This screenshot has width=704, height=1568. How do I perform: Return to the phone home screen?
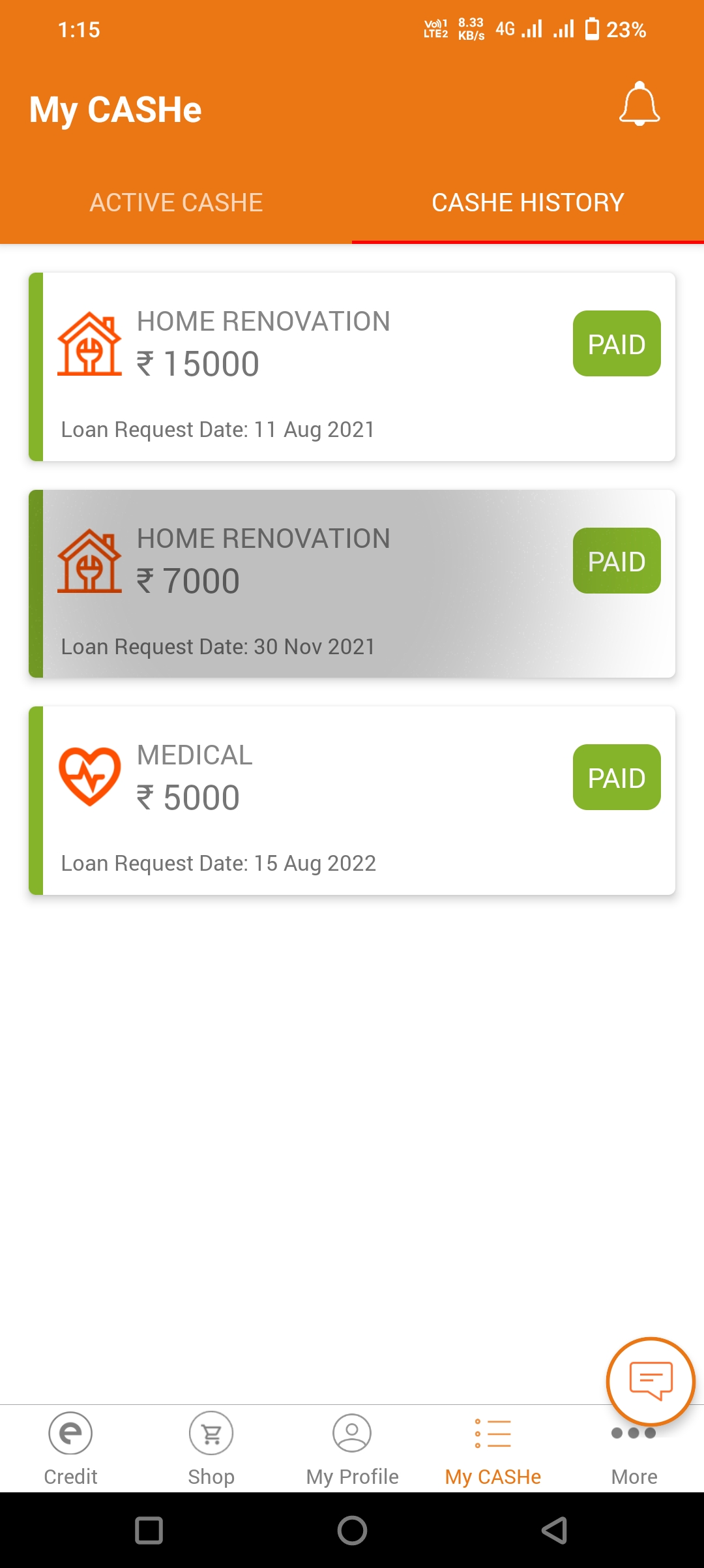pyautogui.click(x=352, y=1530)
